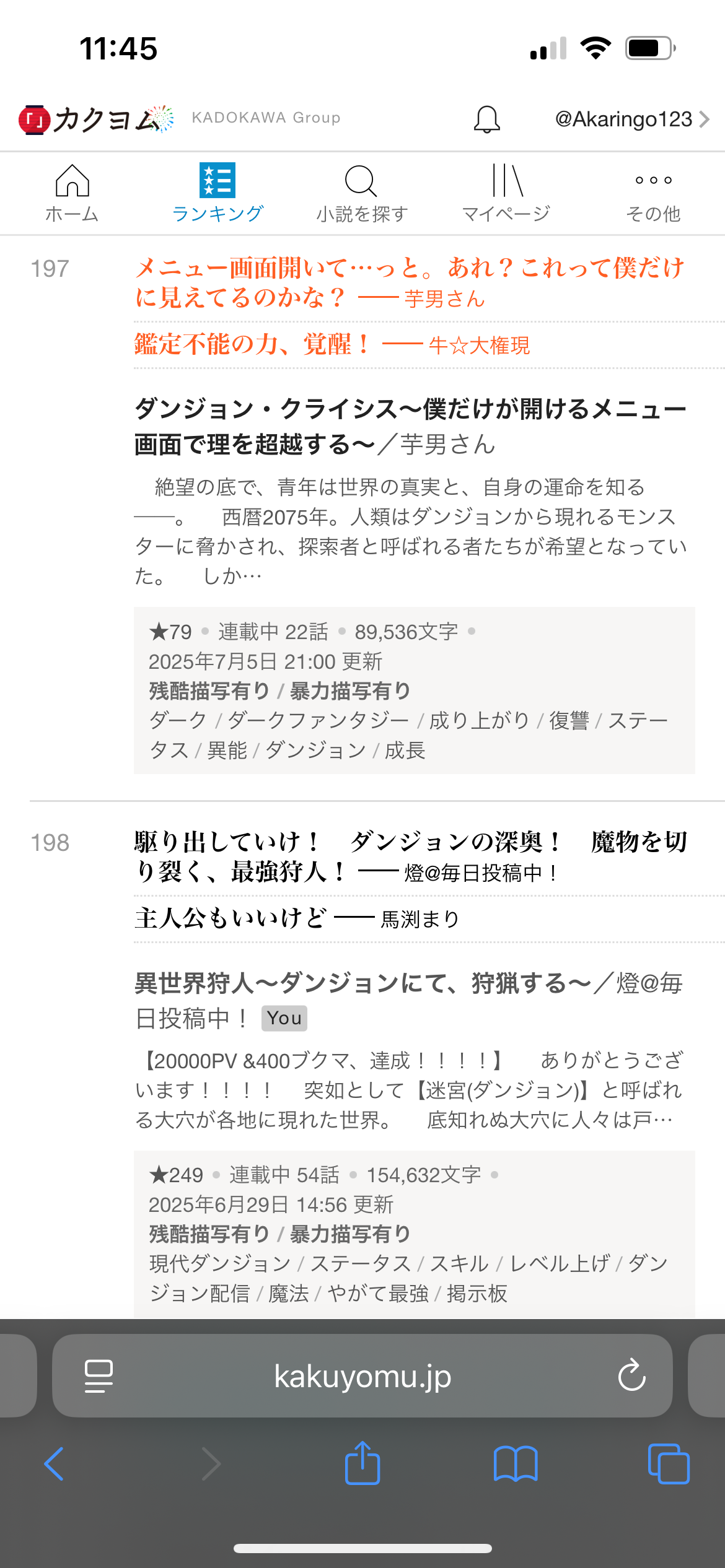Go to the ホーム tab
Screen dimensions: 725x1568
72,193
